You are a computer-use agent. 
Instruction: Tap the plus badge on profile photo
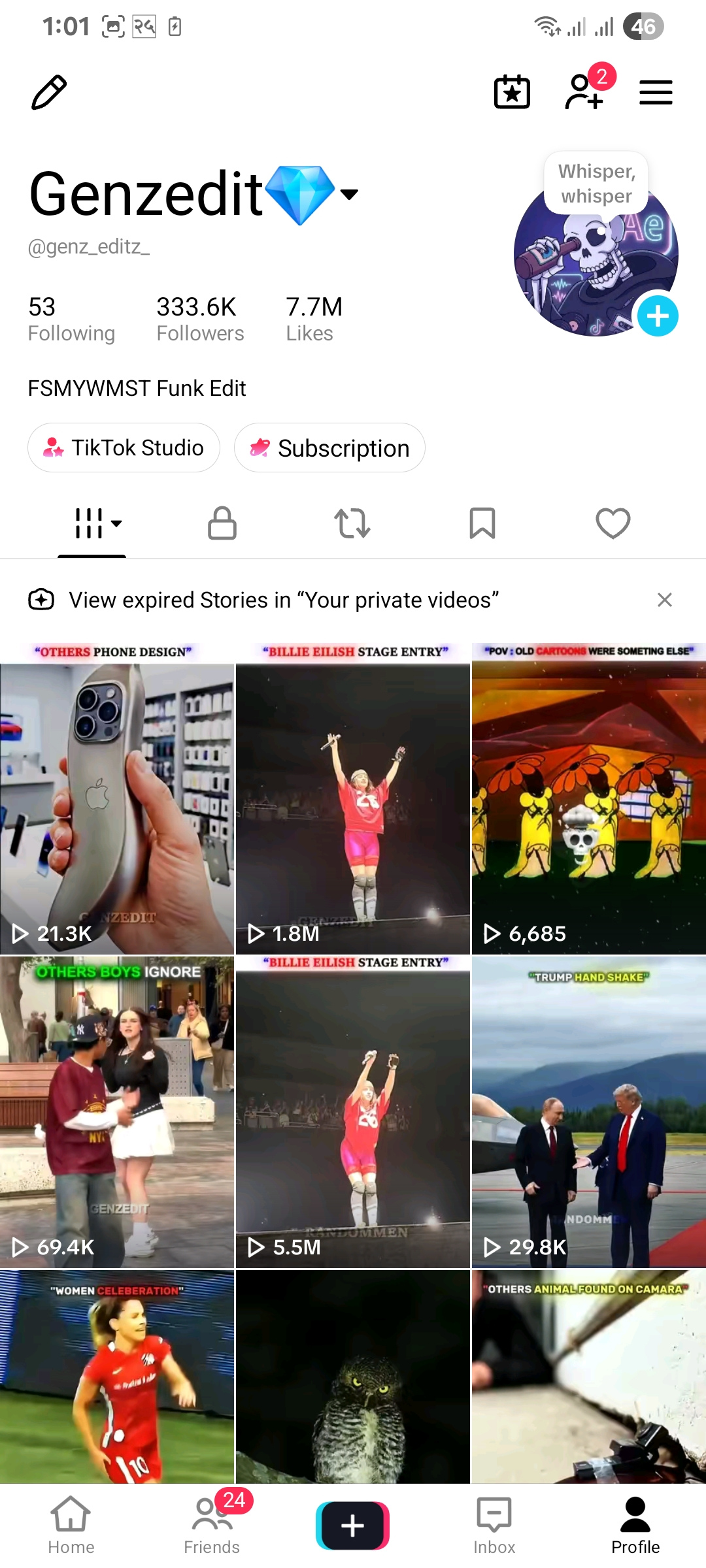(658, 316)
